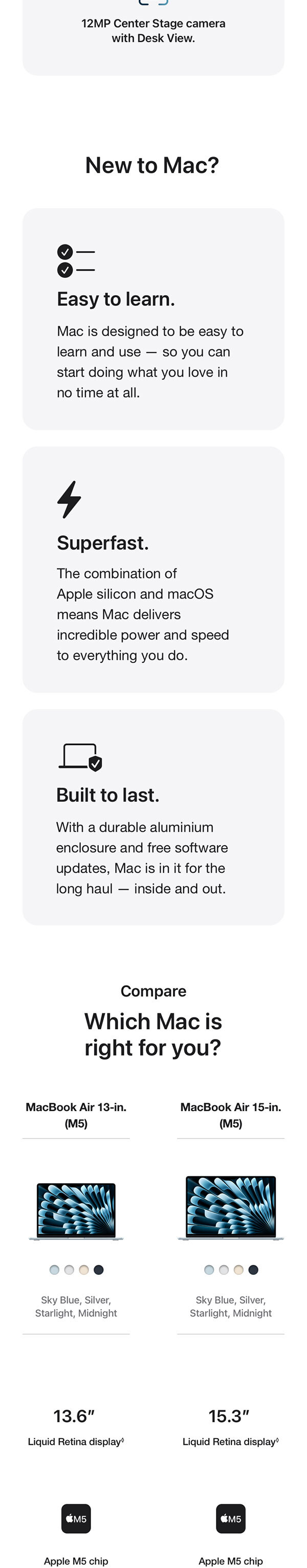Select Sky Blue swatch for MacBook Air 13-in.

[54, 1270]
